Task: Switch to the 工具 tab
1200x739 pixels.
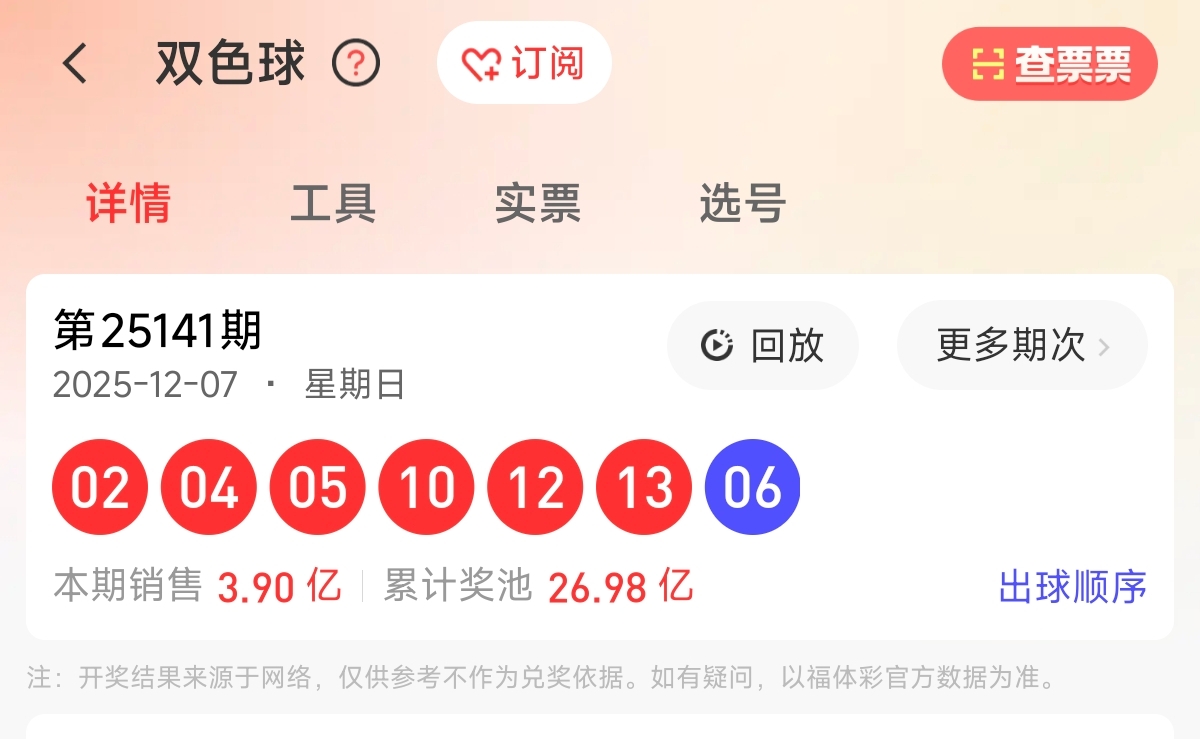Action: point(333,203)
